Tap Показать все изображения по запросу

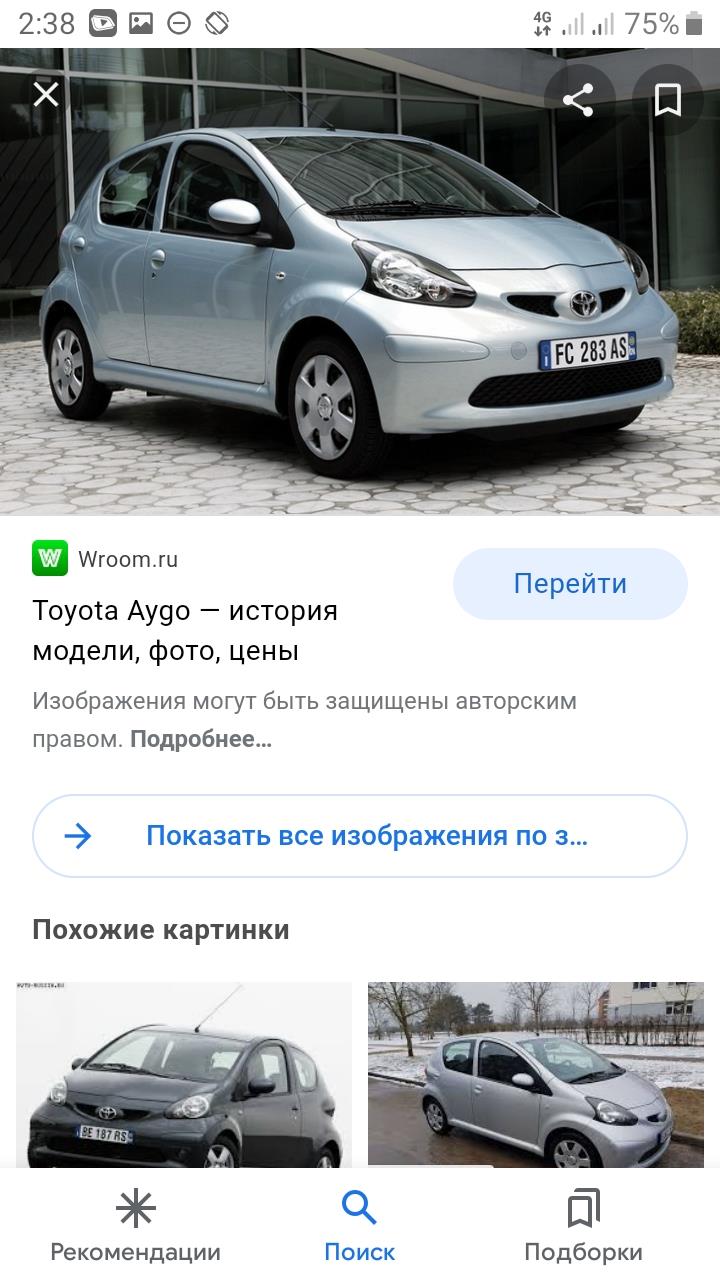[360, 836]
